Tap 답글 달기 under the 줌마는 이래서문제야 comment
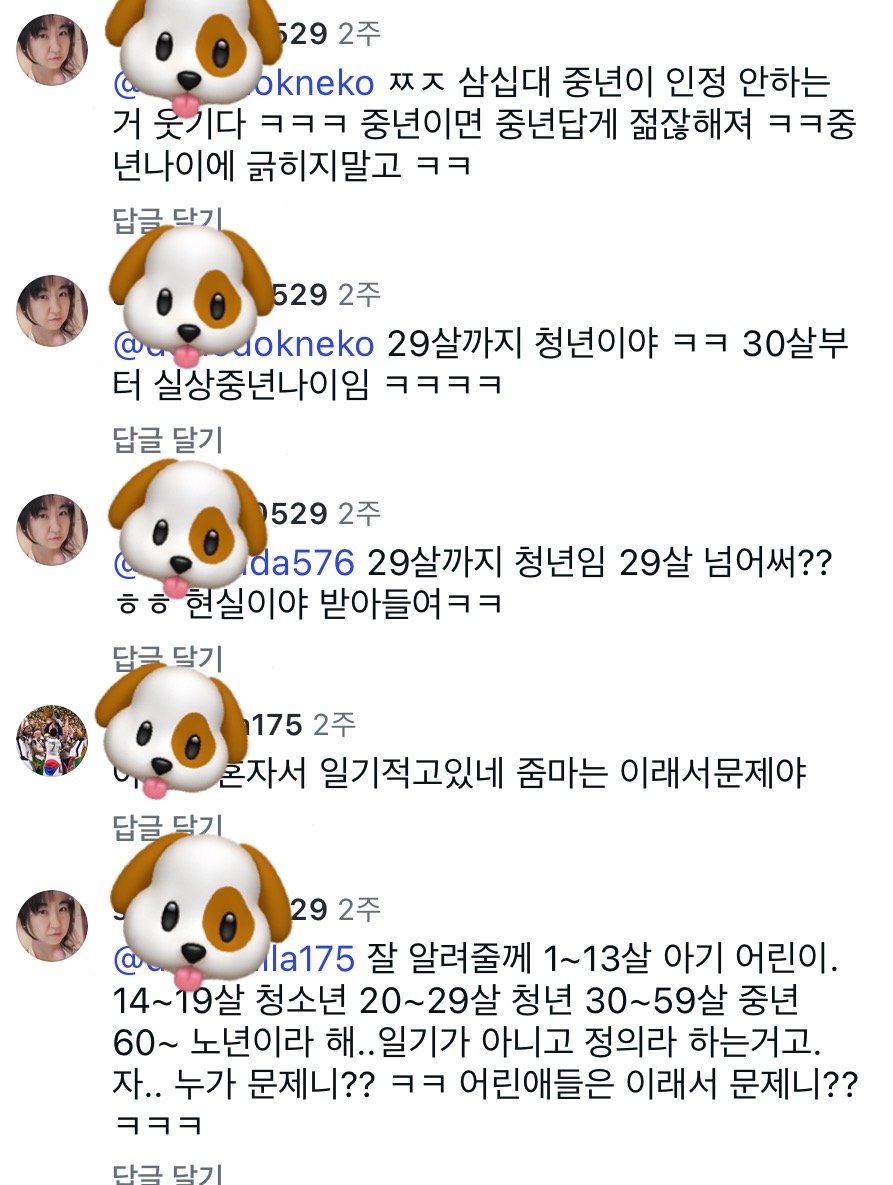The image size is (893, 1185). tap(168, 824)
